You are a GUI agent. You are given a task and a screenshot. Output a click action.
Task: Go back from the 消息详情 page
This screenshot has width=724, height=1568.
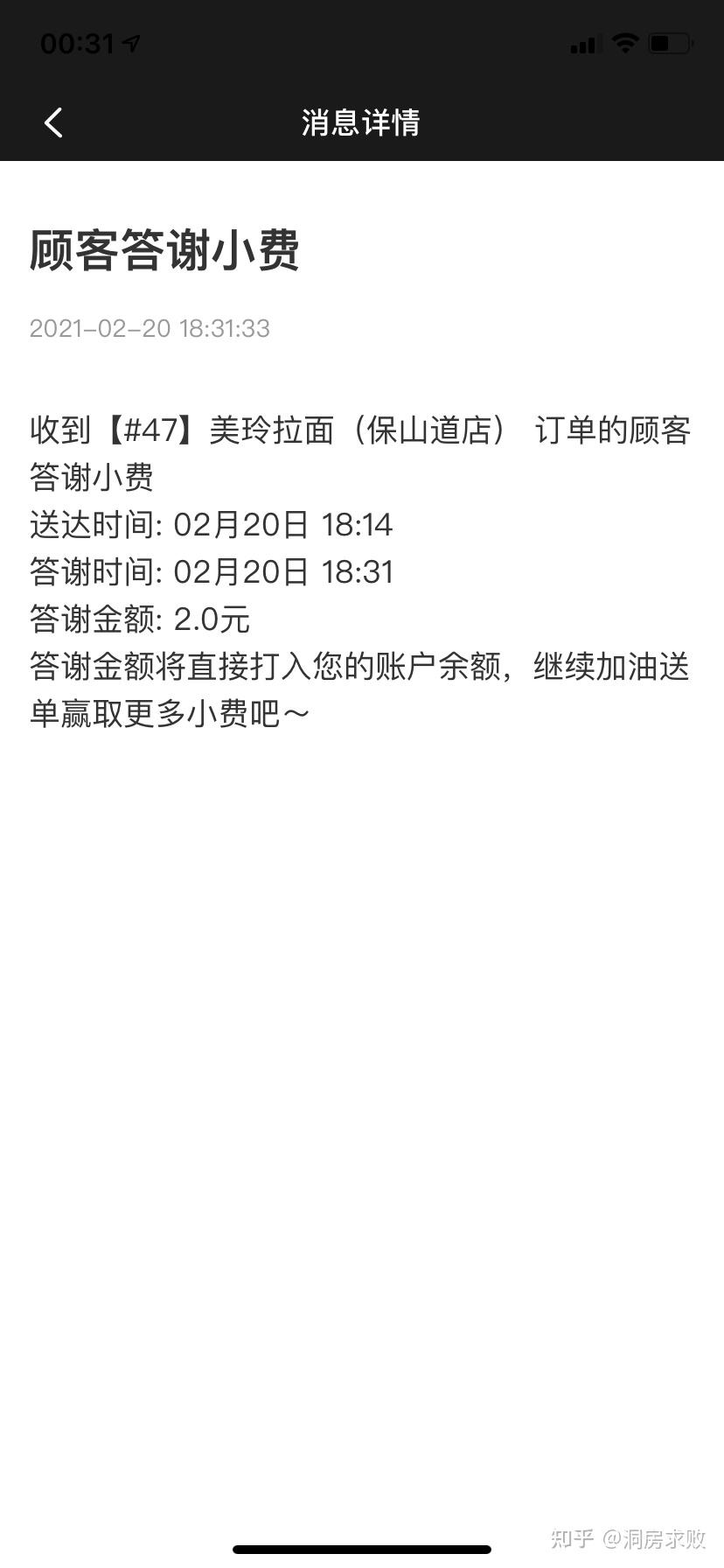click(53, 122)
